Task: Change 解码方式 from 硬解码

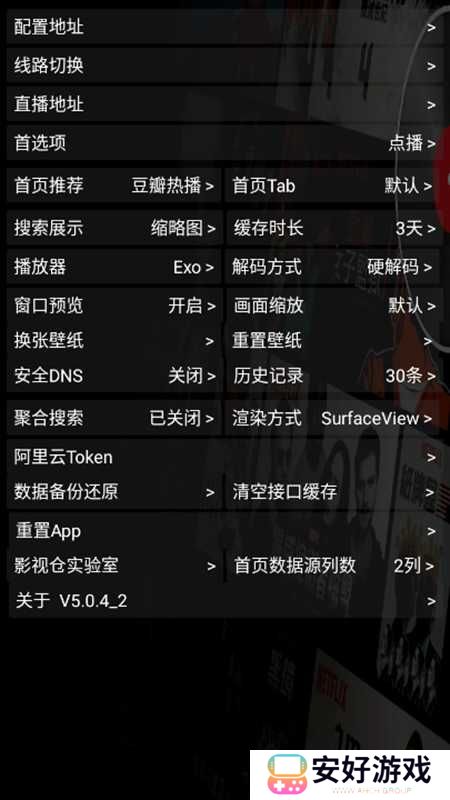Action: (x=334, y=266)
